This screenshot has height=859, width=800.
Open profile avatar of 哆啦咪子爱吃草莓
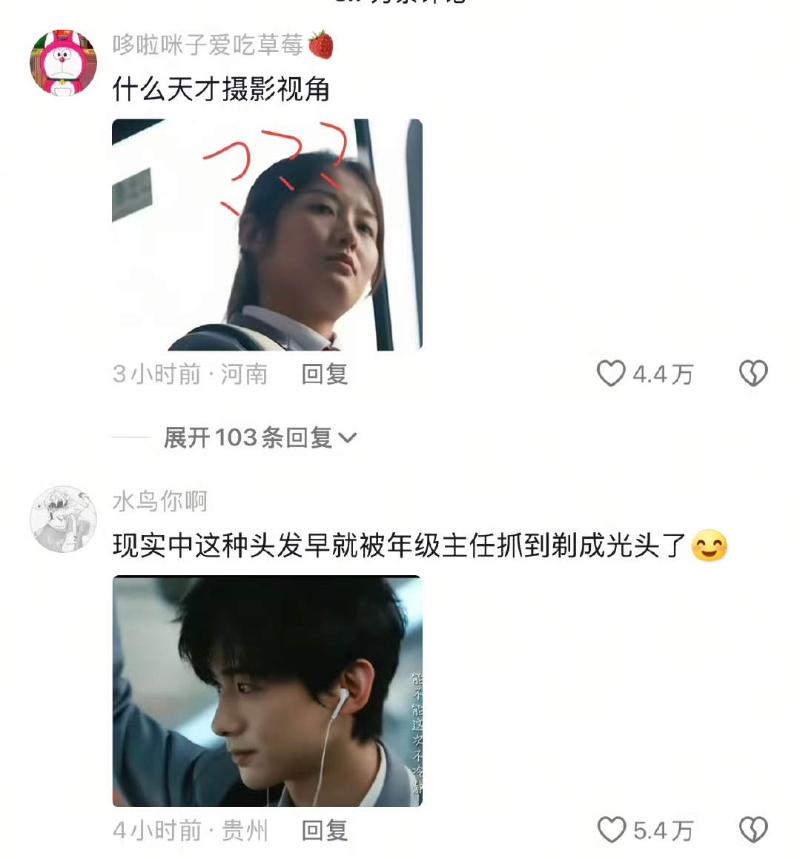tap(63, 62)
